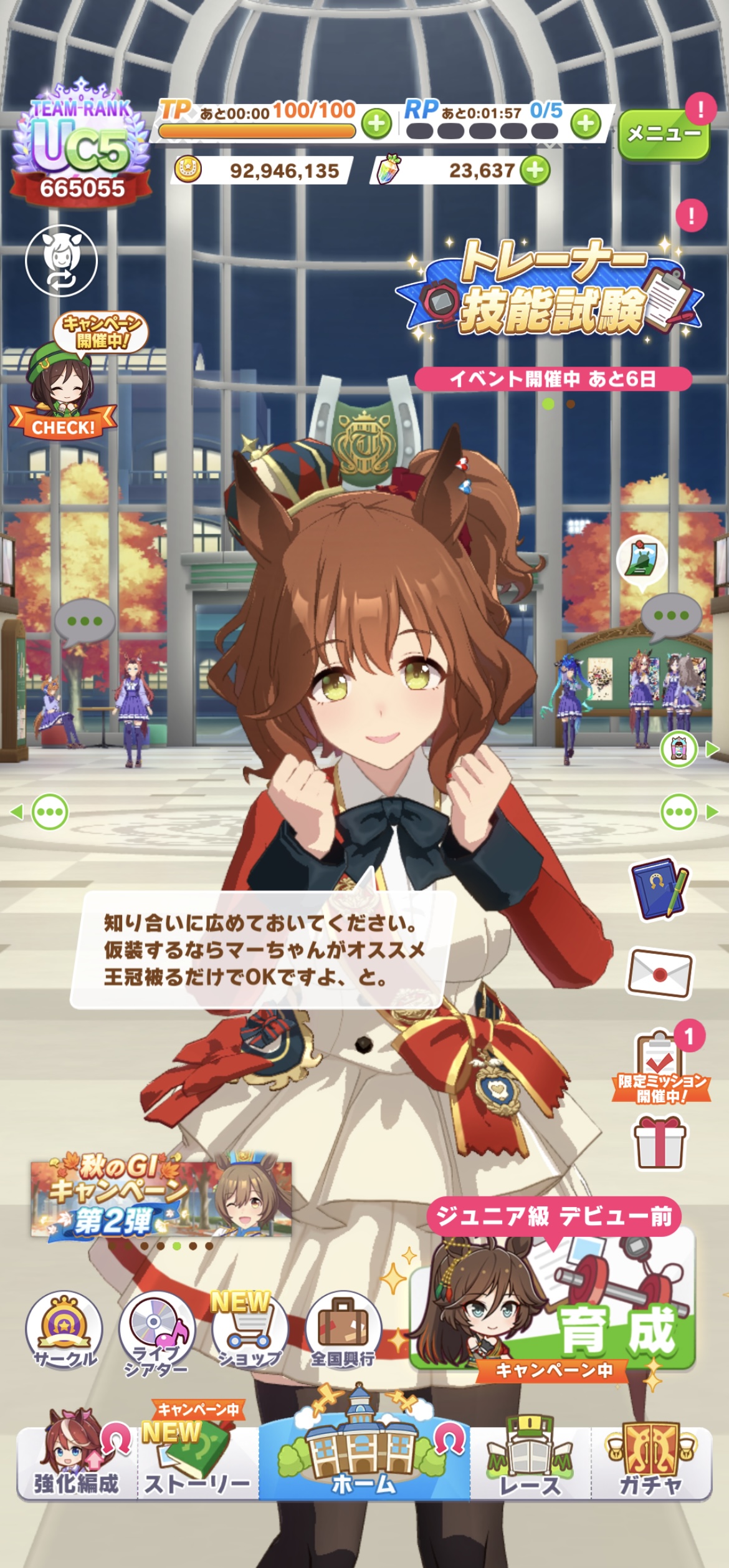Viewport: 729px width, 1568px height.
Task: Open the サークル circle menu
Action: pyautogui.click(x=64, y=1330)
